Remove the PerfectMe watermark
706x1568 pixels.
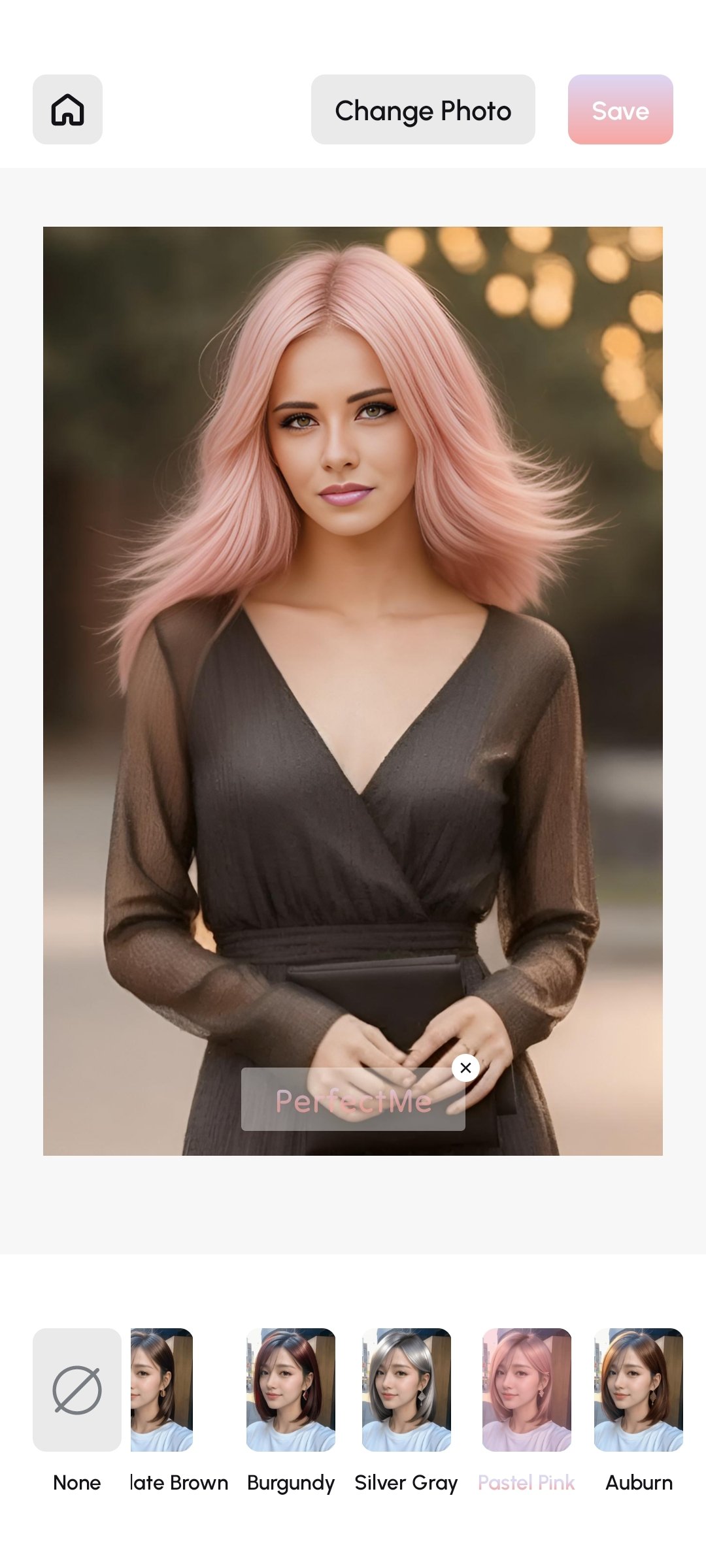[x=465, y=1068]
